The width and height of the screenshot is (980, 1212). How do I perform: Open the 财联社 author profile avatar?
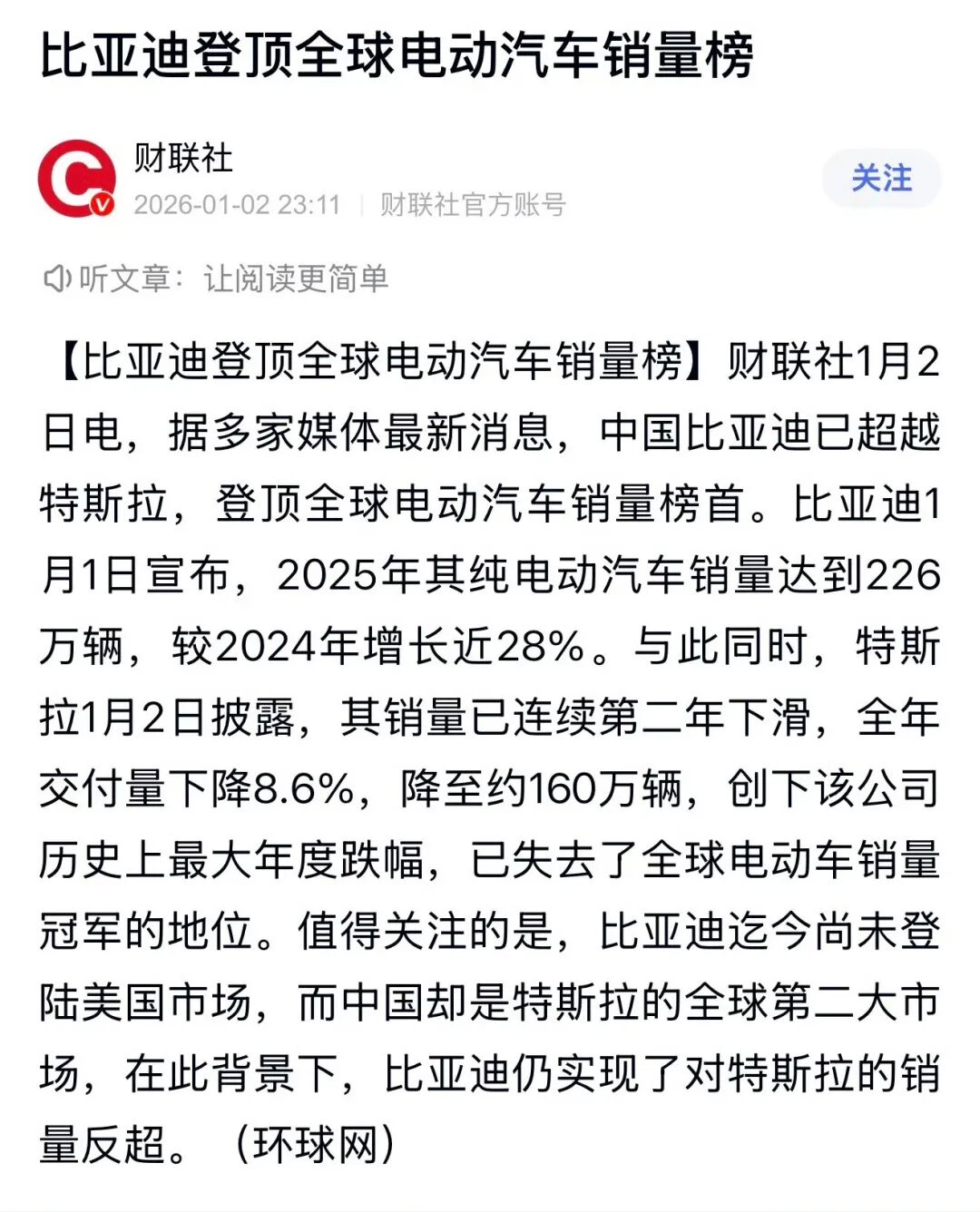click(x=76, y=179)
